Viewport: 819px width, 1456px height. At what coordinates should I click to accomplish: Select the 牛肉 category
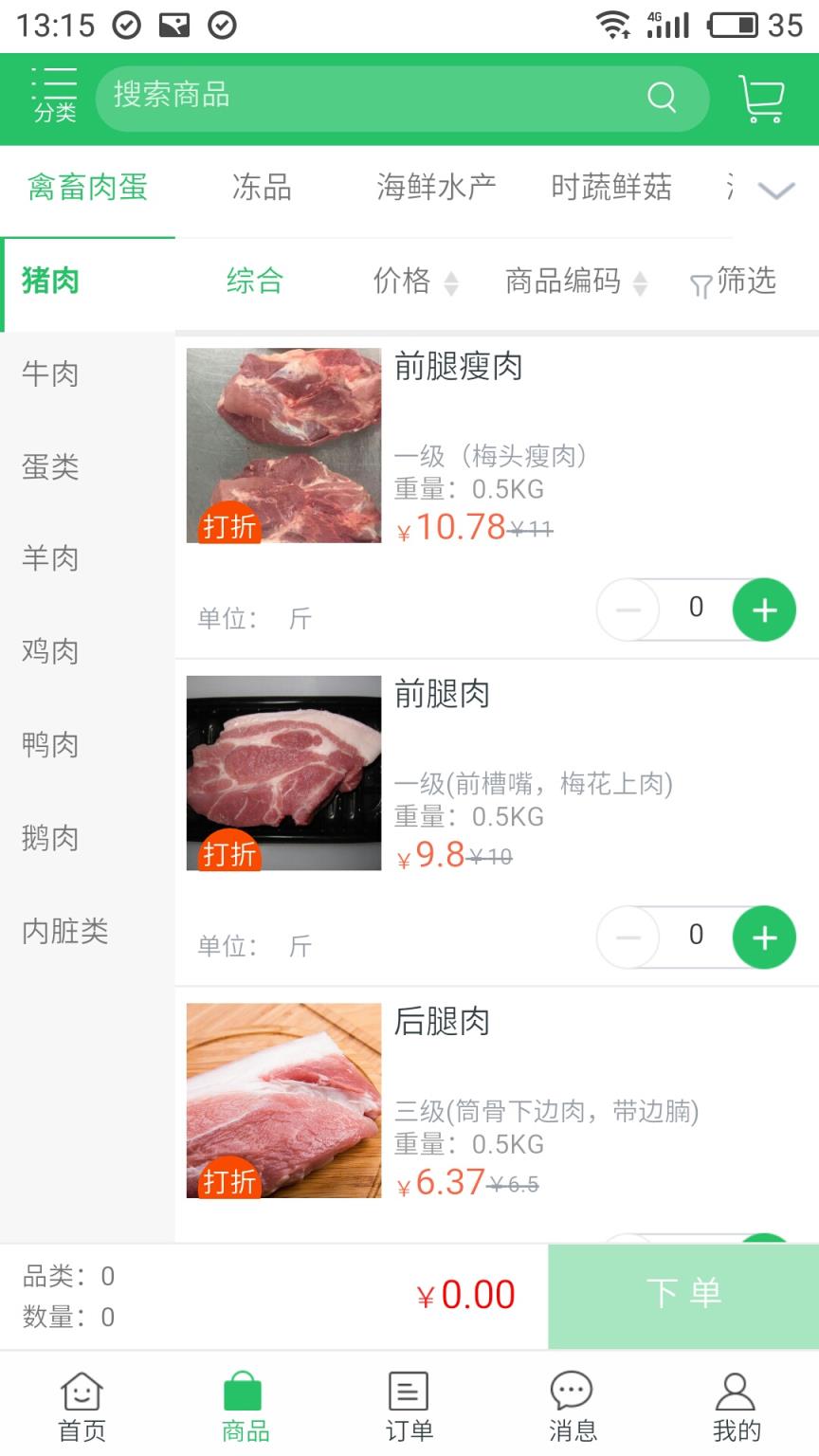click(50, 374)
